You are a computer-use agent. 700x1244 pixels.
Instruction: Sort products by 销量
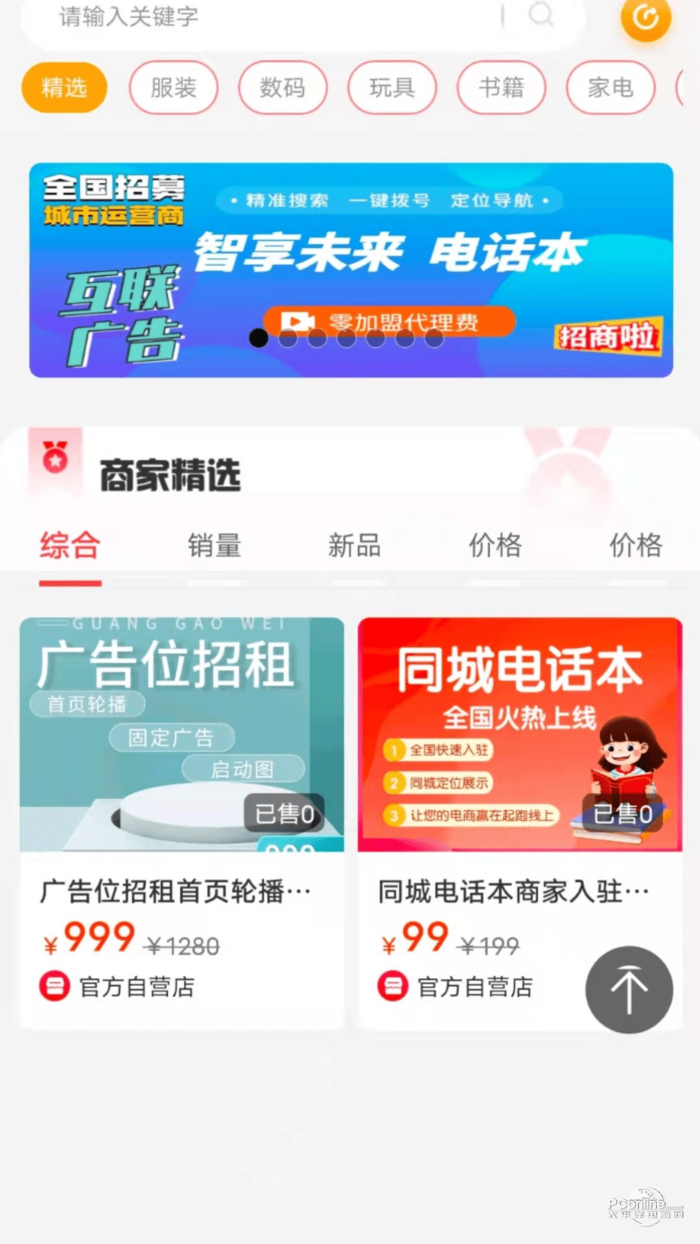click(x=214, y=546)
